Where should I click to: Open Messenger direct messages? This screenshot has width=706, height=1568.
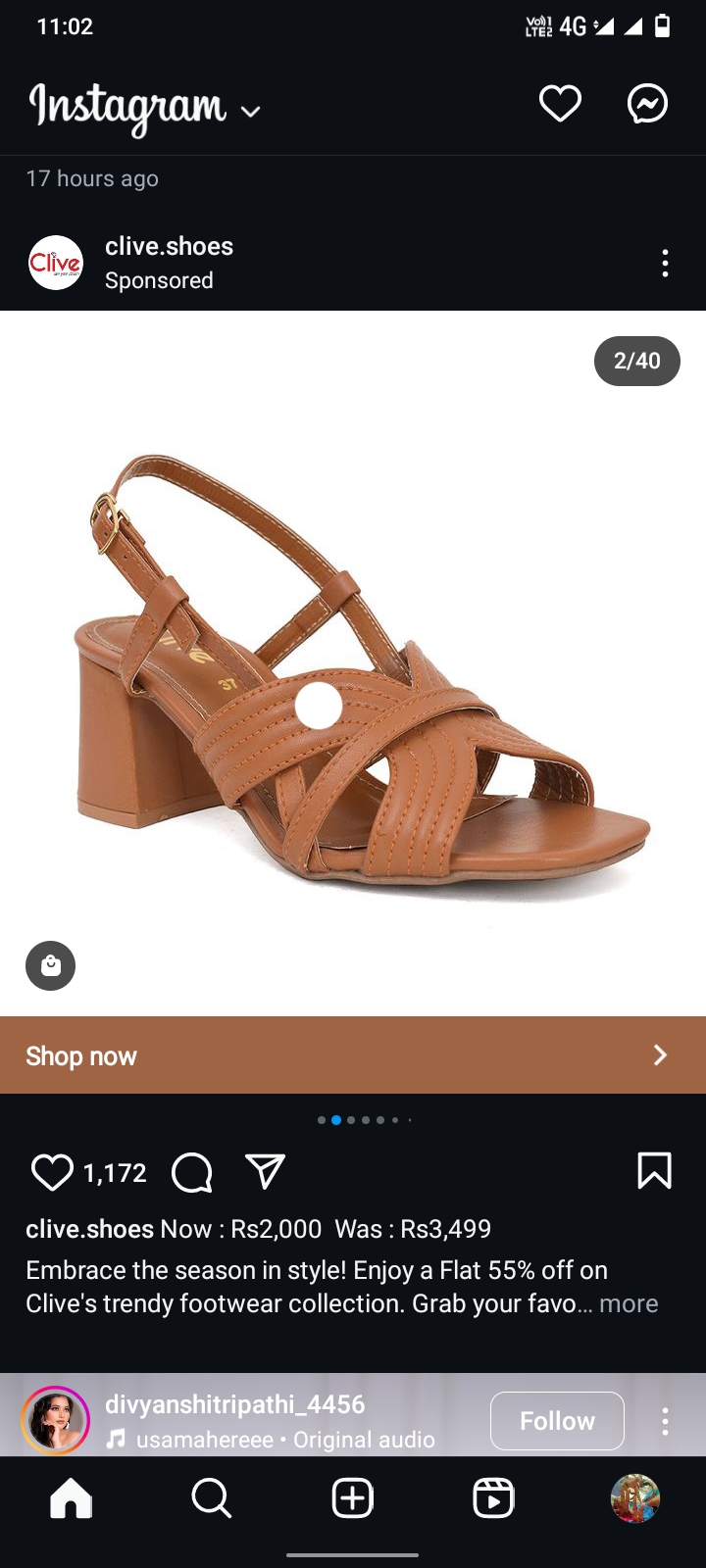(x=647, y=104)
